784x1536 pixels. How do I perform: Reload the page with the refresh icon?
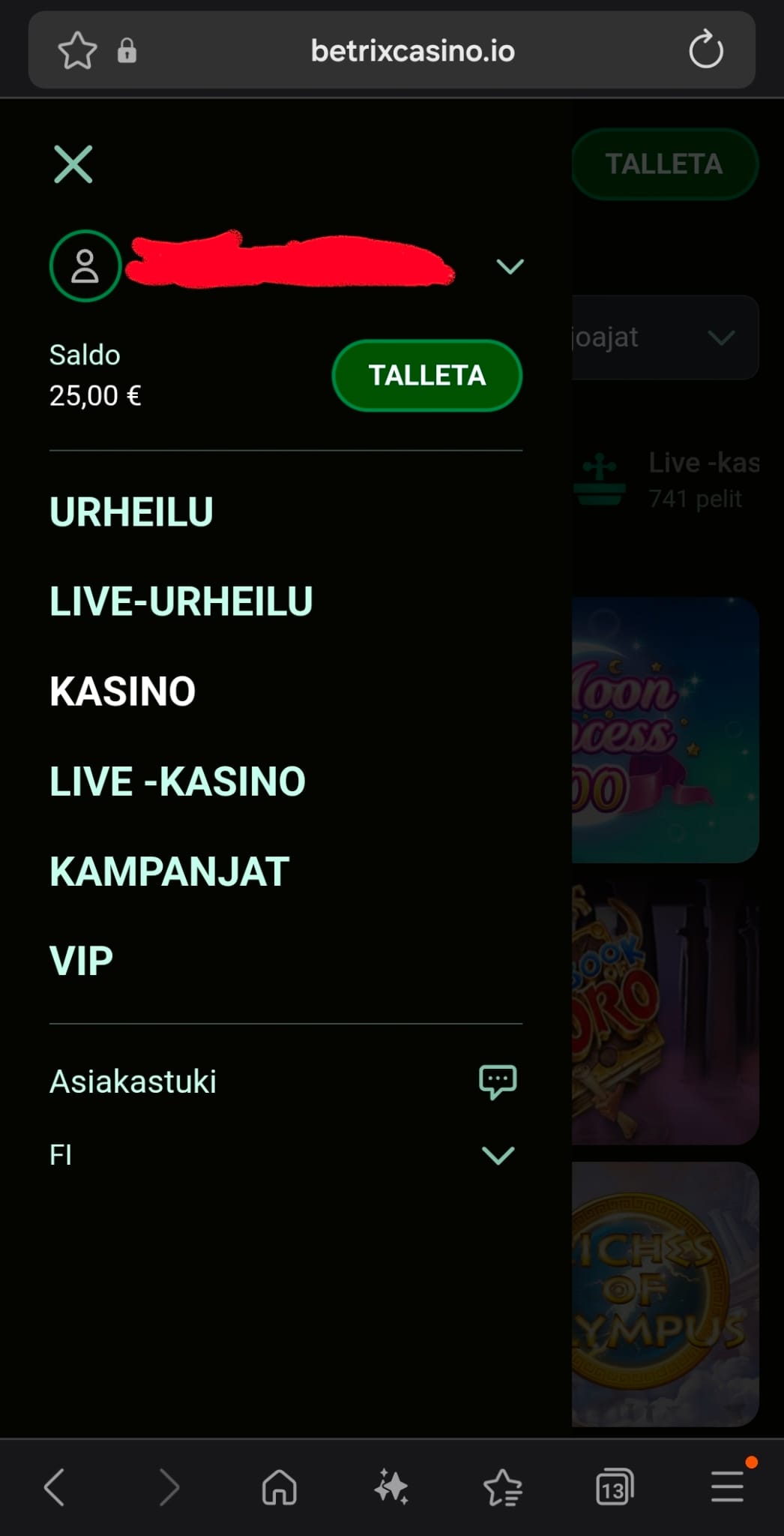point(705,50)
